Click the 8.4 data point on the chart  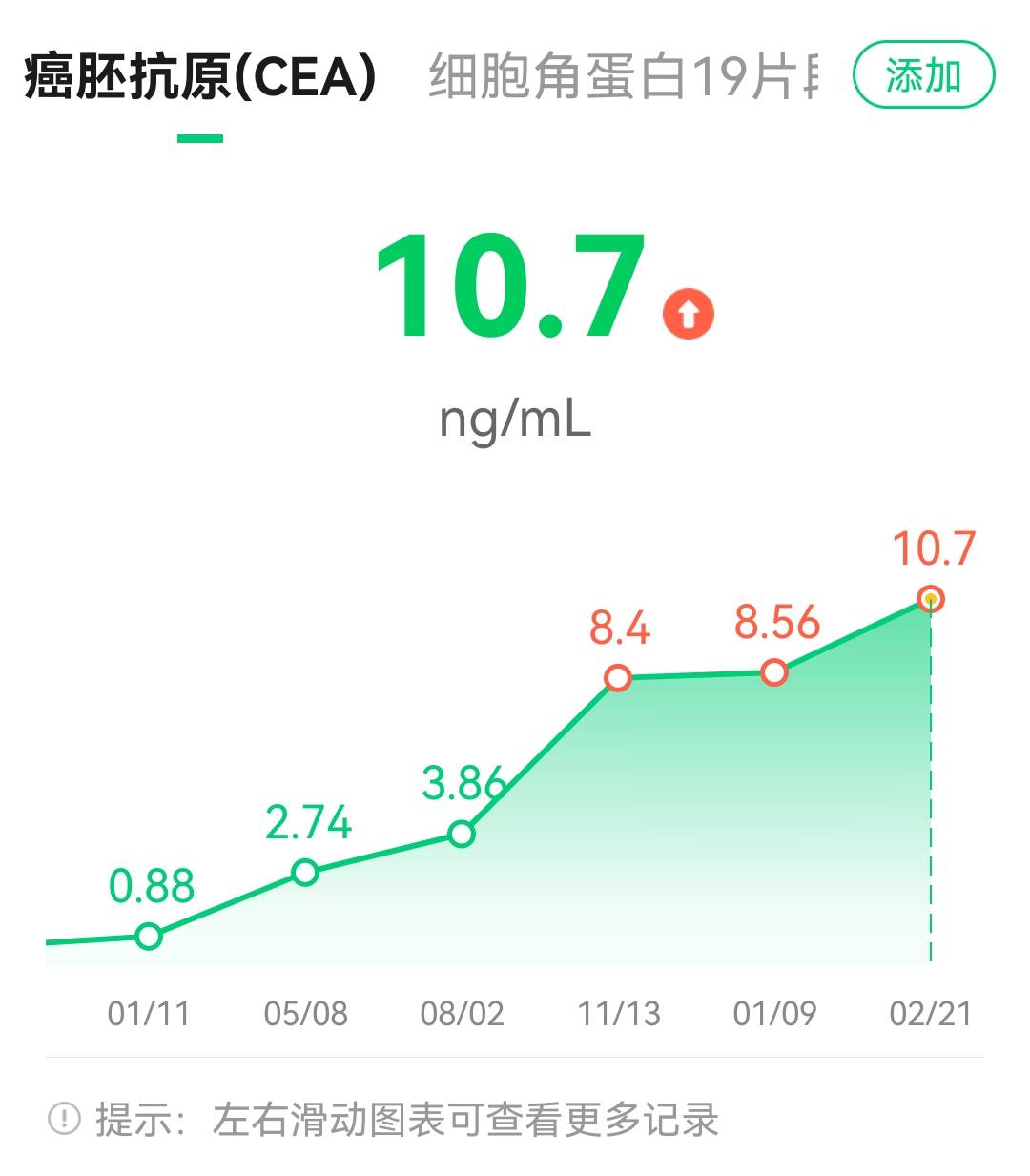pyautogui.click(x=619, y=679)
